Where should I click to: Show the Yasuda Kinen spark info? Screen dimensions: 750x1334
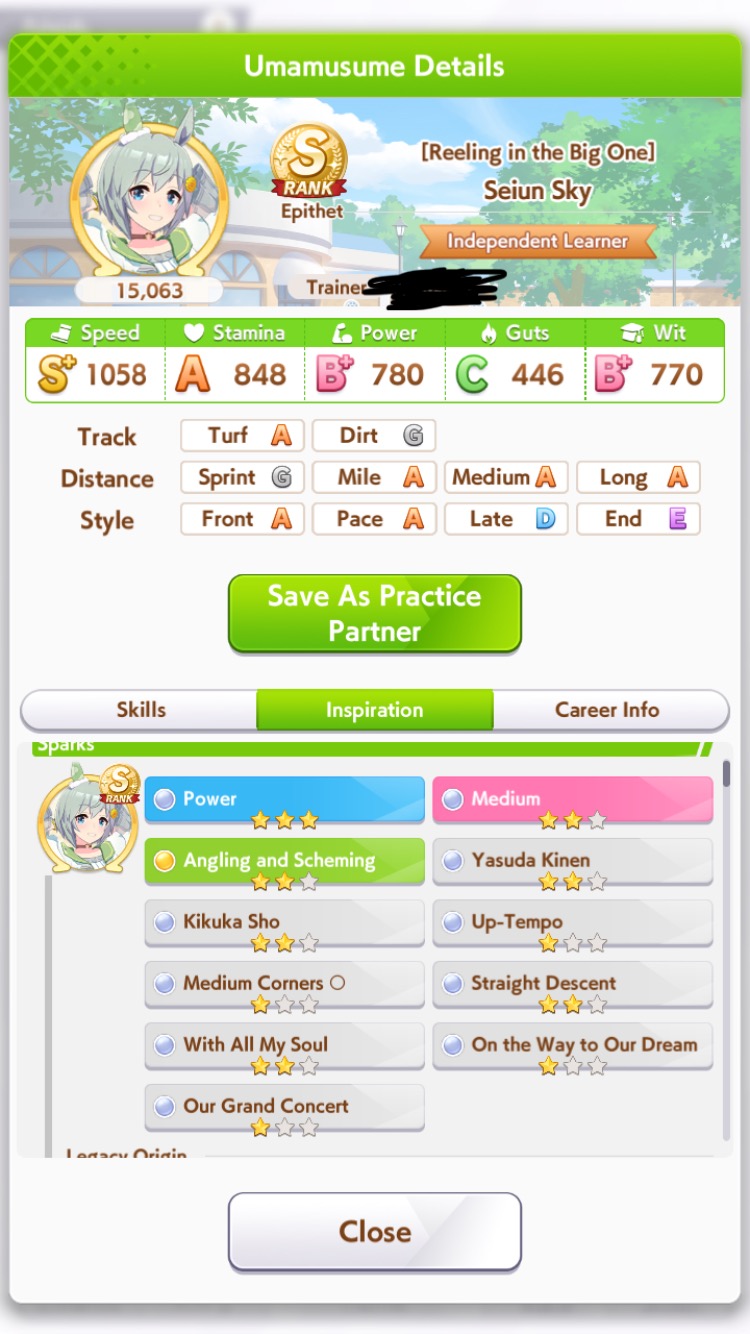(573, 862)
